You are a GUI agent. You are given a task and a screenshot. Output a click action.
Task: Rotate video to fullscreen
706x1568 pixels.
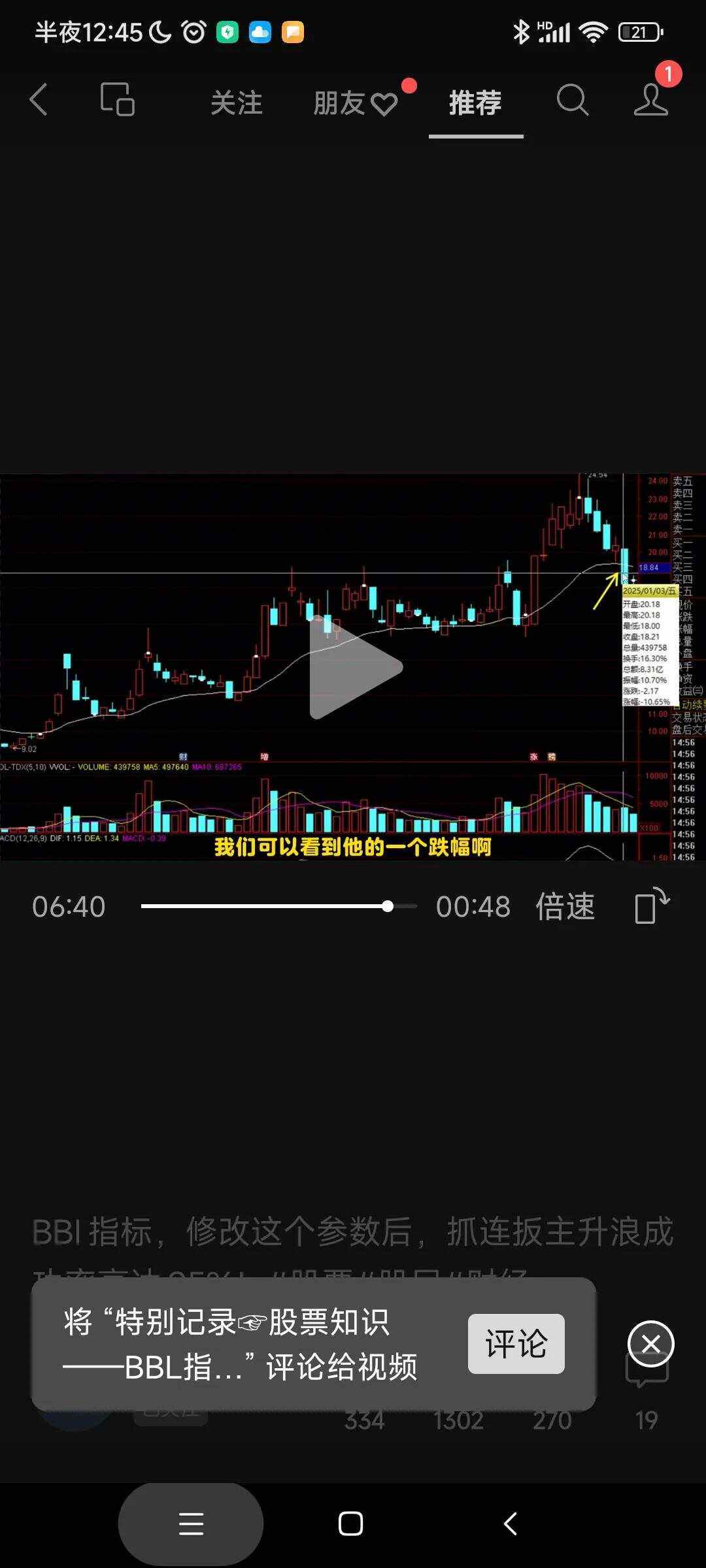pos(652,906)
